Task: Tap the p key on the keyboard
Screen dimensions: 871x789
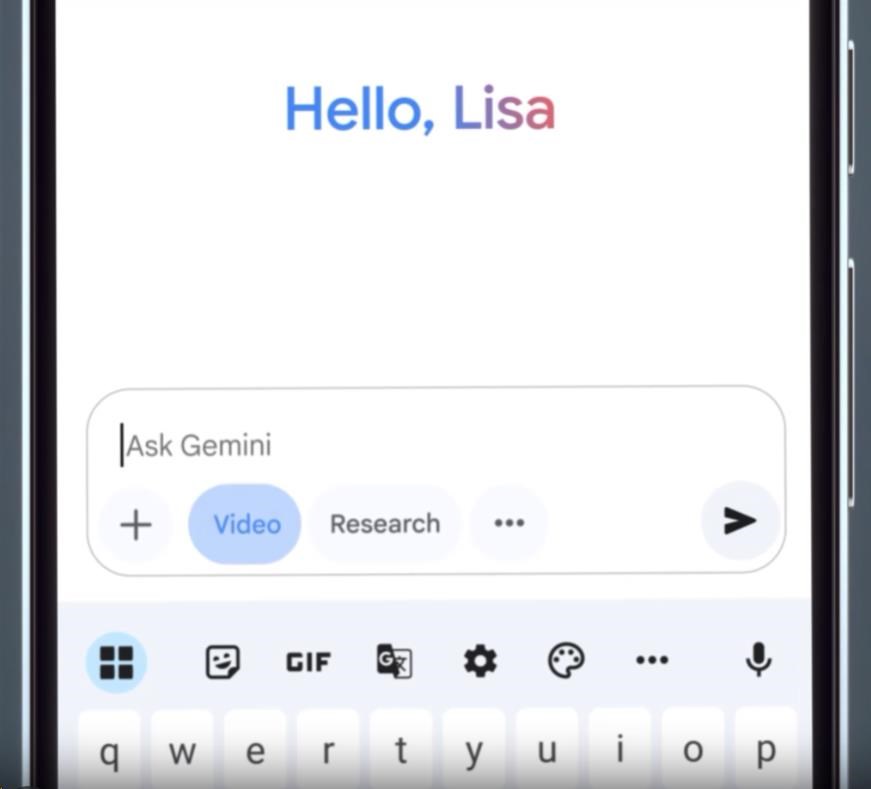Action: (x=765, y=750)
